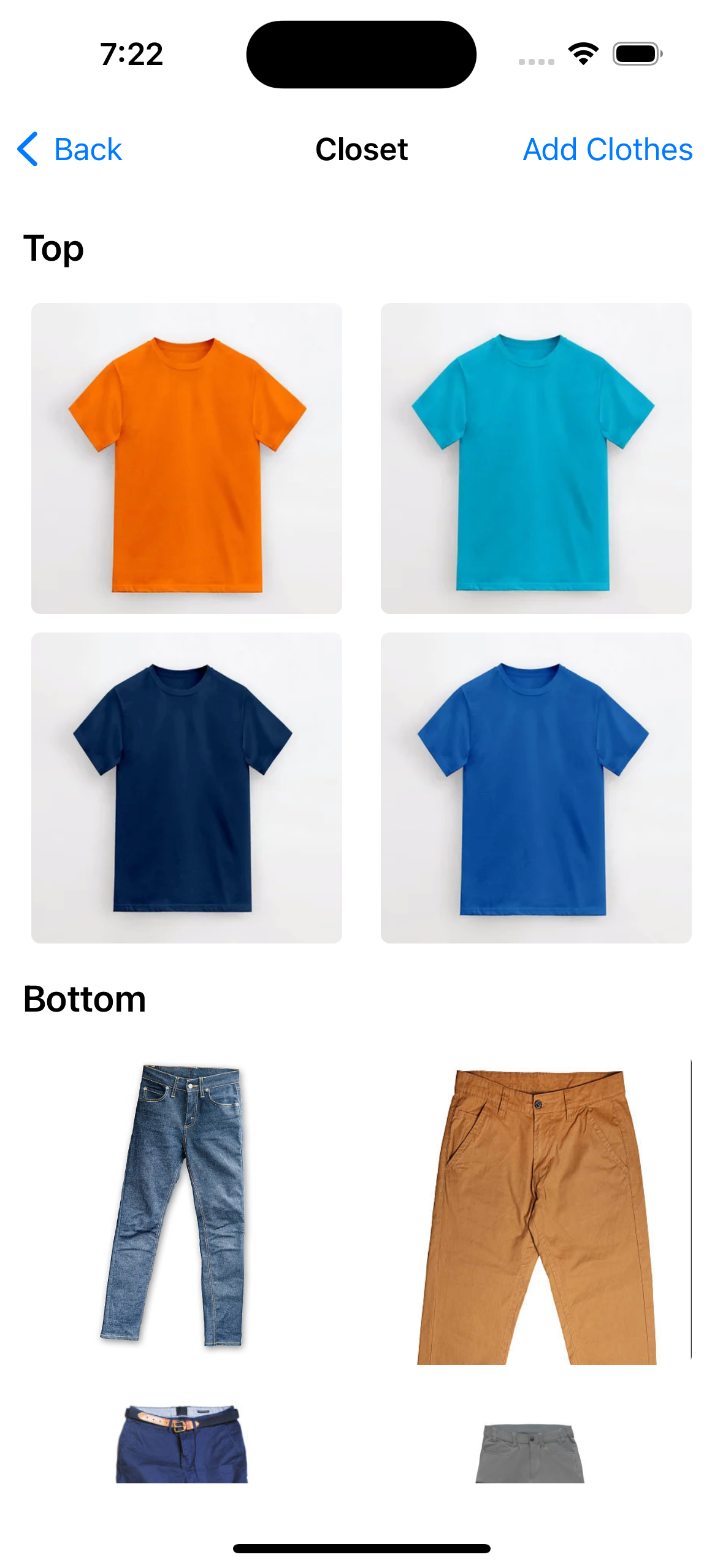Open the turquoise t-shirt item
This screenshot has height=1568, width=723.
click(x=535, y=458)
